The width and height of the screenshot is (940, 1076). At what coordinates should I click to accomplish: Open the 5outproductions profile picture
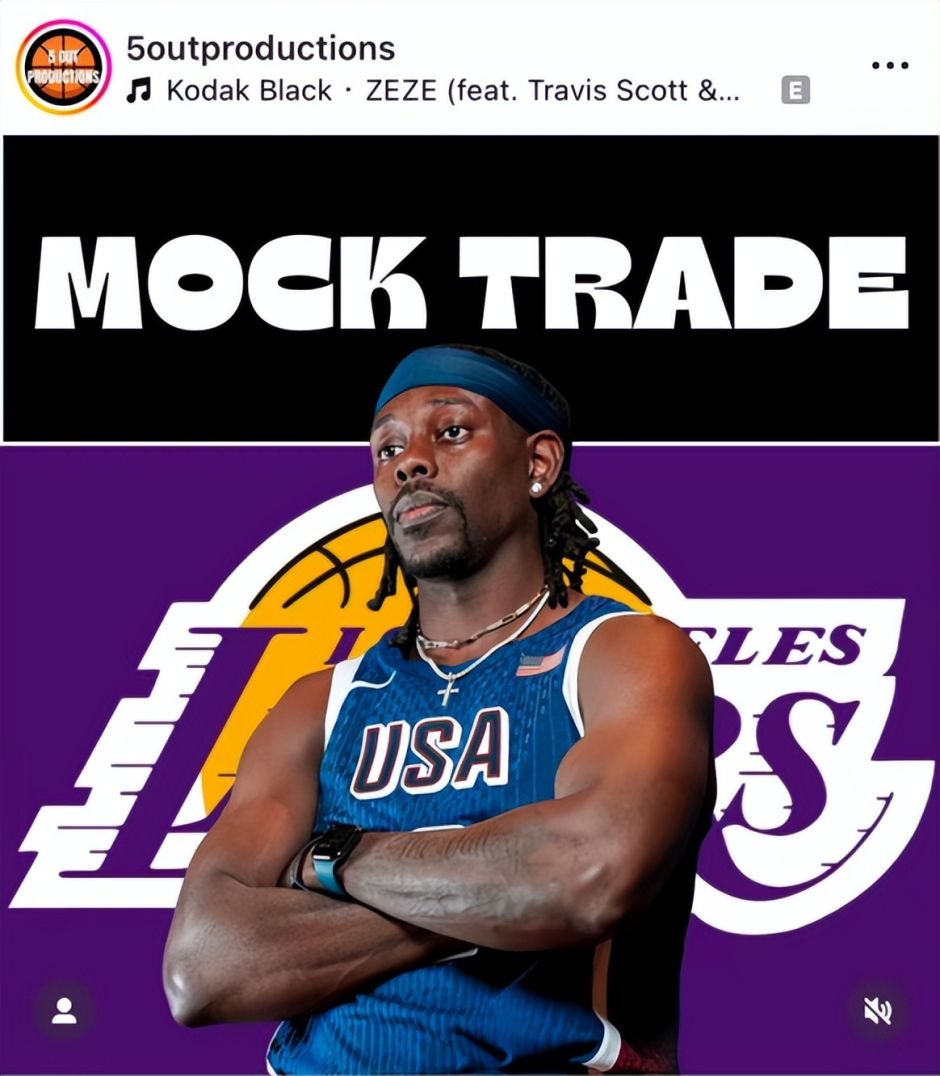(x=64, y=68)
